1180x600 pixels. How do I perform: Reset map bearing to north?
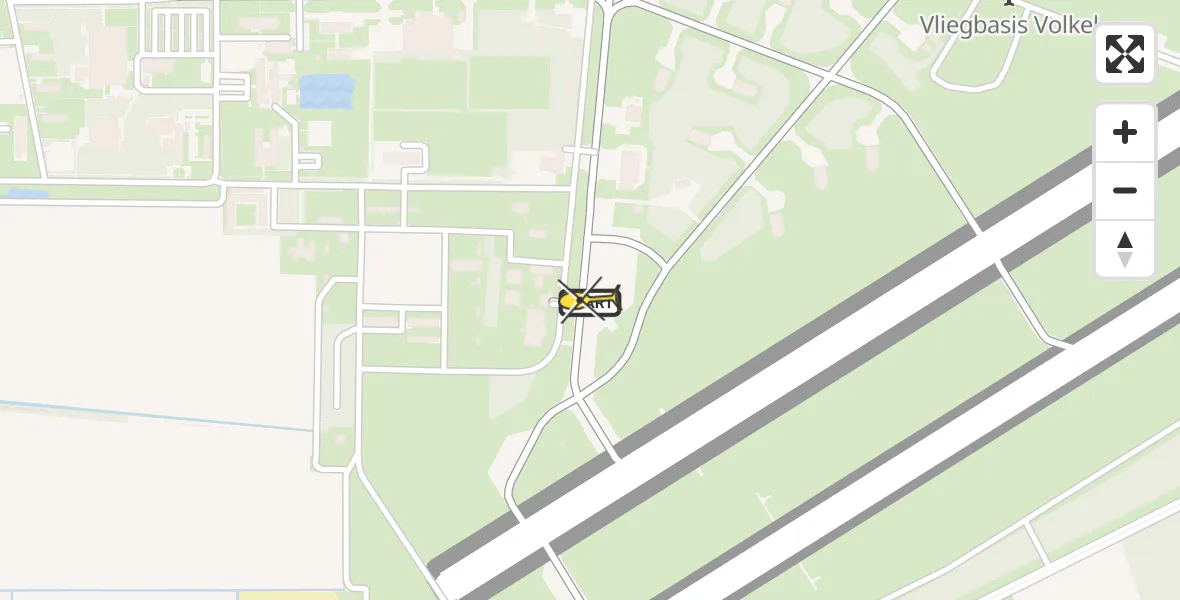pyautogui.click(x=1125, y=249)
